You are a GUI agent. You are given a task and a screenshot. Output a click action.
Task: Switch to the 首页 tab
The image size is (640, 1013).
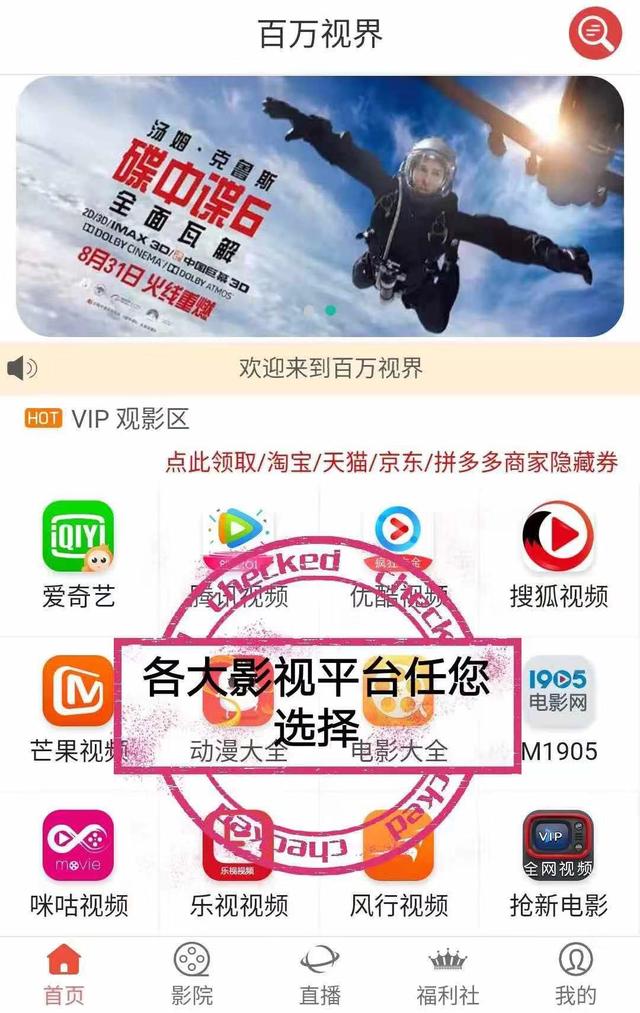64,974
